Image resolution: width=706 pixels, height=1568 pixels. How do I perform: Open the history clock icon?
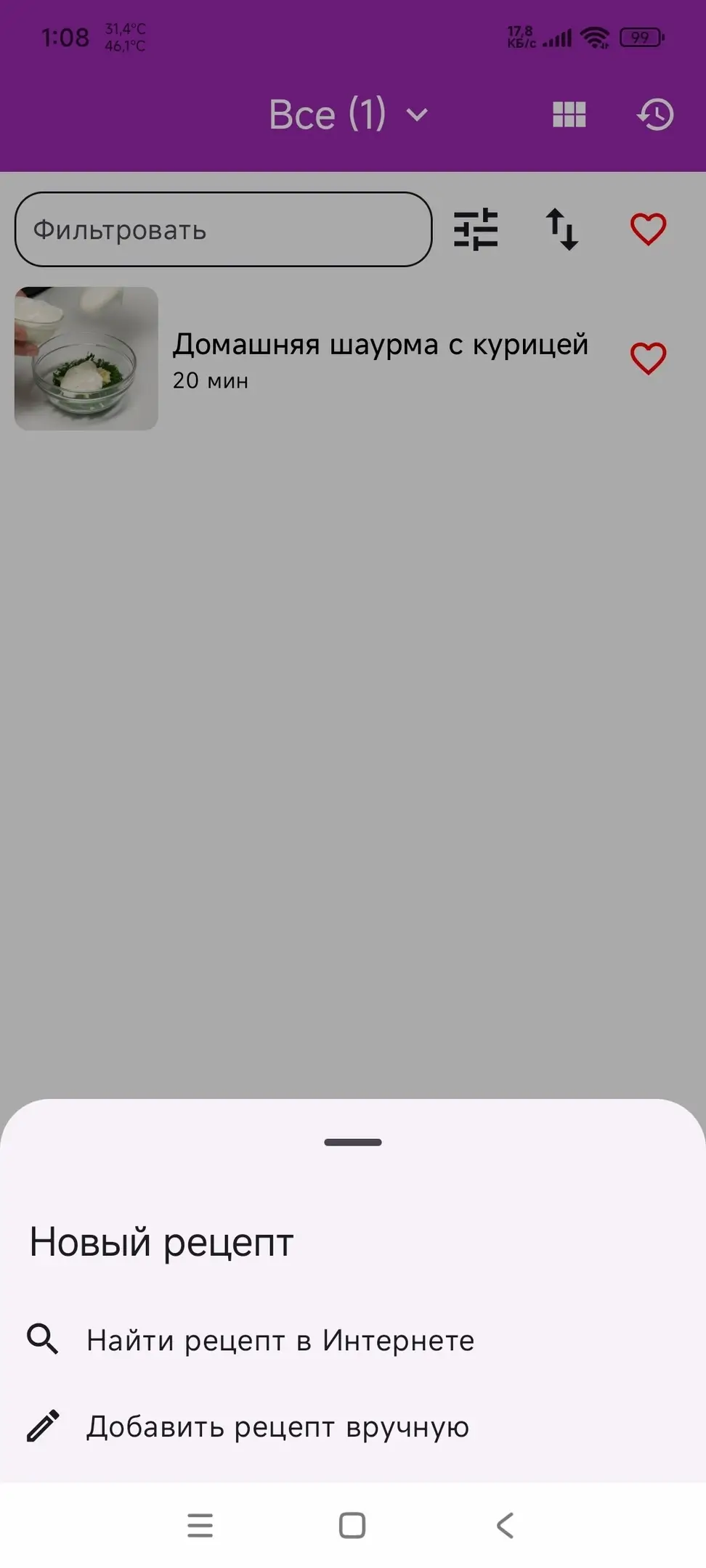click(x=655, y=115)
